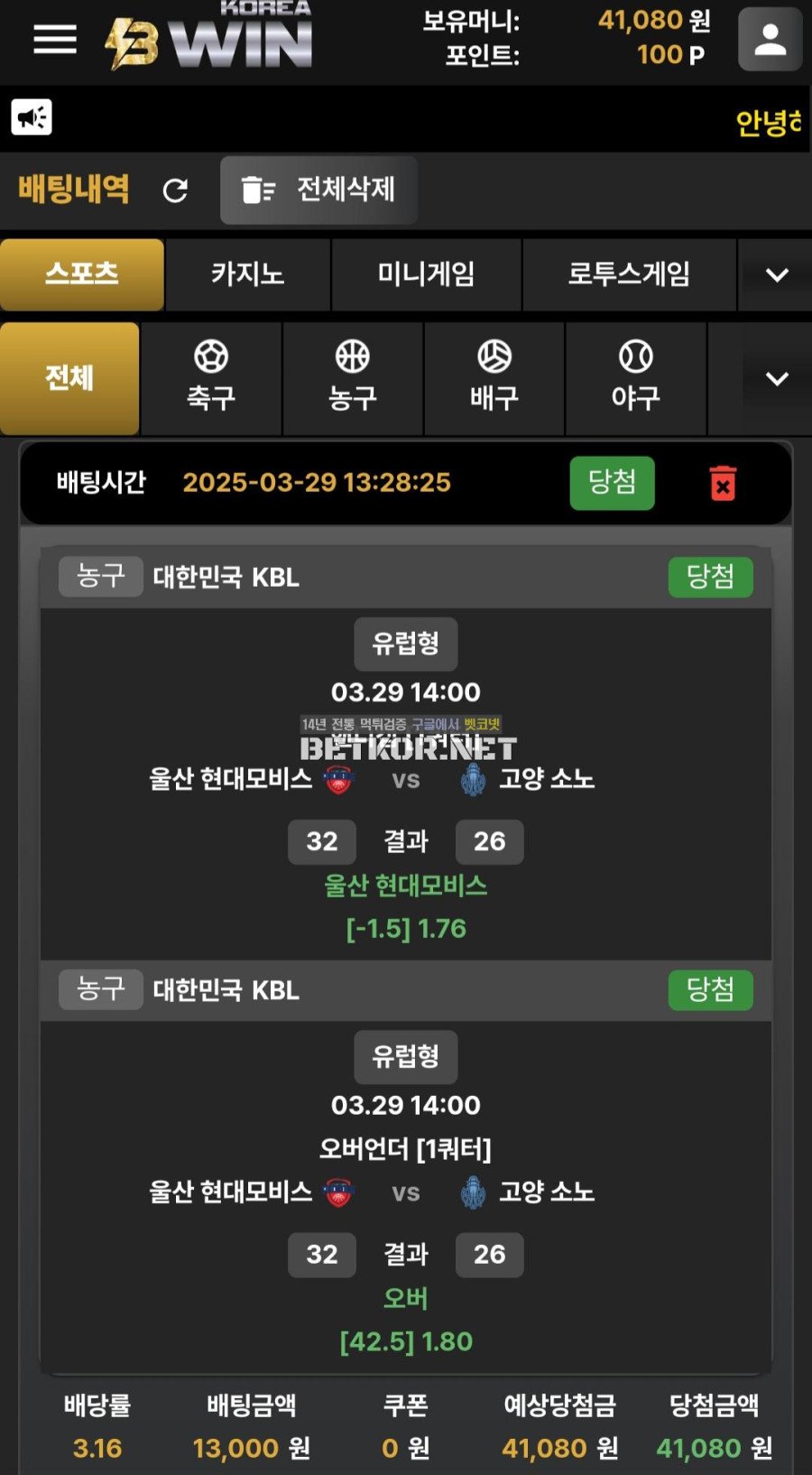The image size is (812, 1475).
Task: Tap 전체삭제 to delete all bets
Action: point(318,190)
